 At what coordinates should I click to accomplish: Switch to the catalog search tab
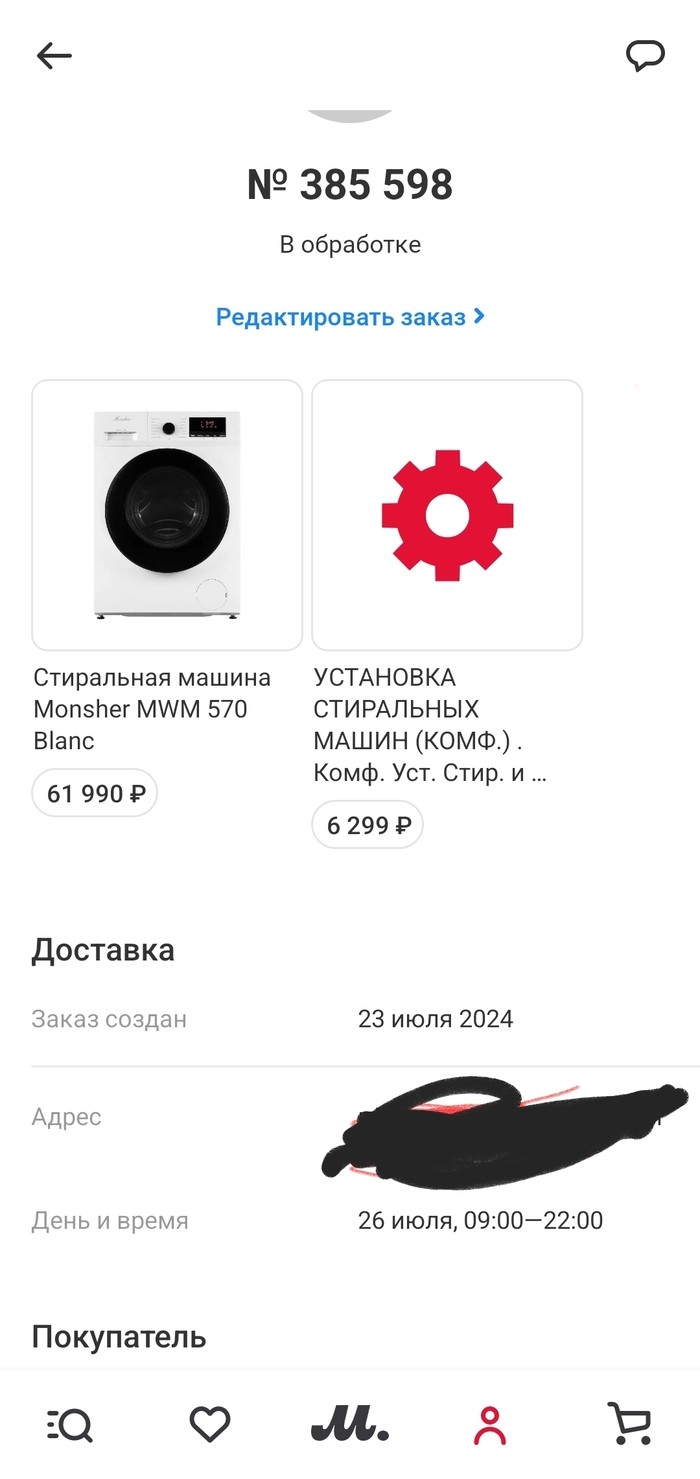70,1424
